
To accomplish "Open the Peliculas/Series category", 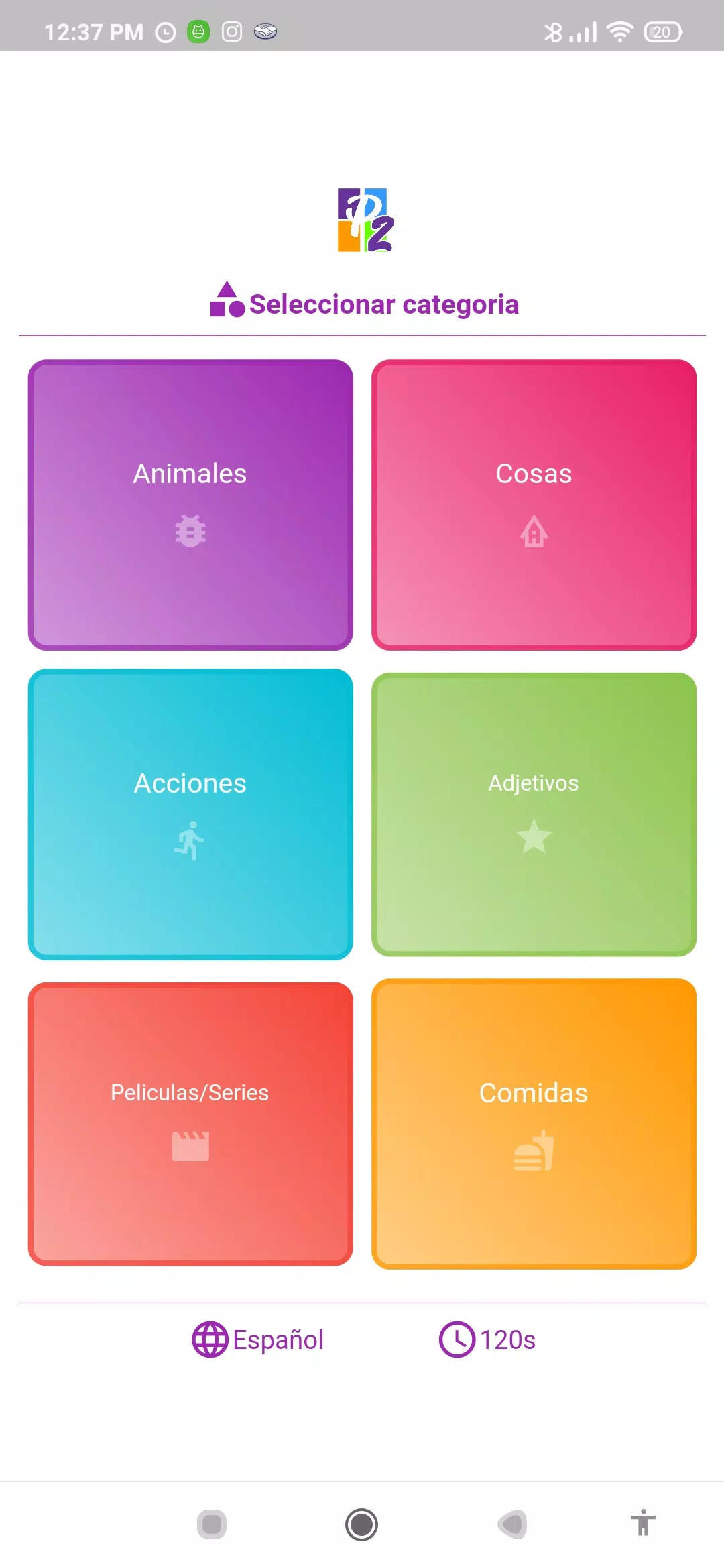I will point(190,1124).
